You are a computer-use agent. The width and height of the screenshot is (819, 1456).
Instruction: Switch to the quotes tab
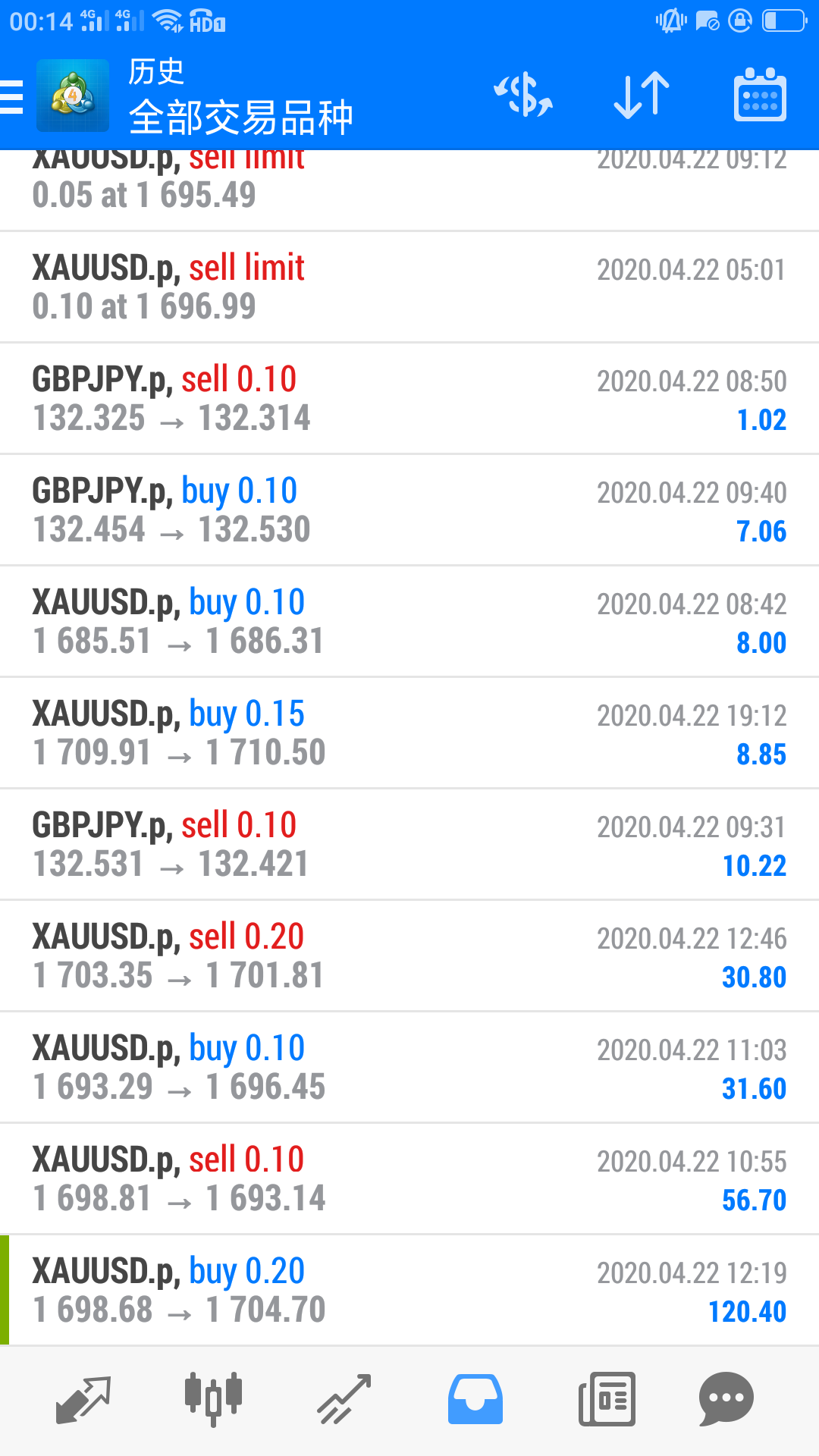(83, 1399)
